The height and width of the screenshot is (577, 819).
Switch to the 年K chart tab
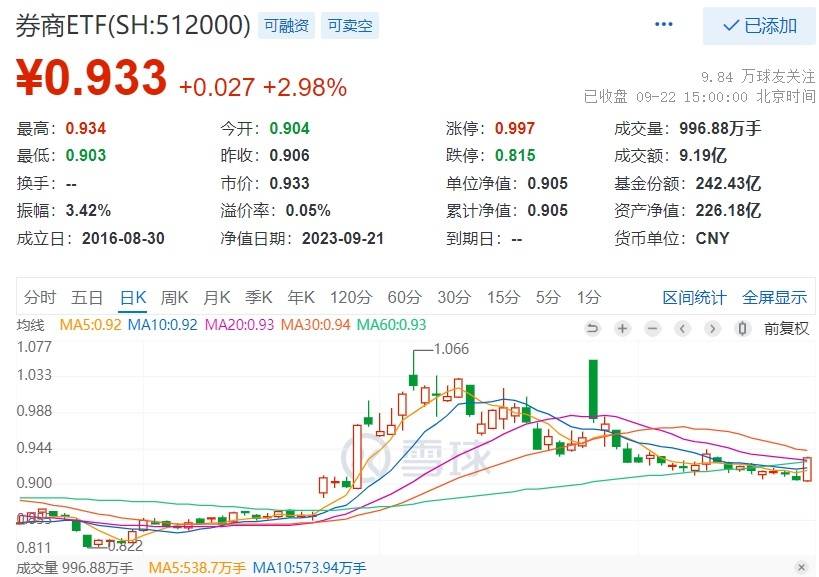point(301,297)
